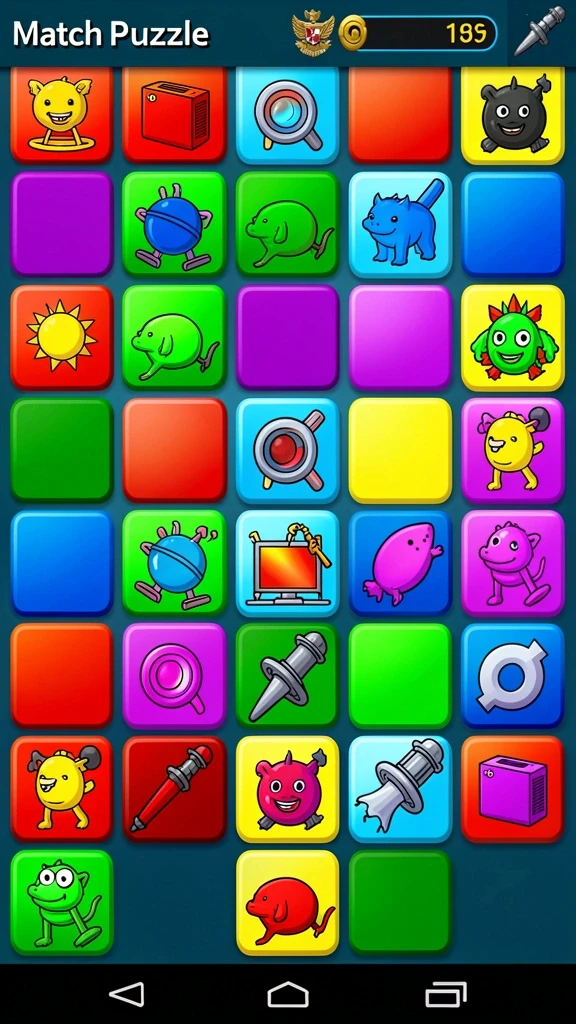Choose the gray ring on the blue tile
Image resolution: width=576 pixels, height=1024 pixels.
513,676
